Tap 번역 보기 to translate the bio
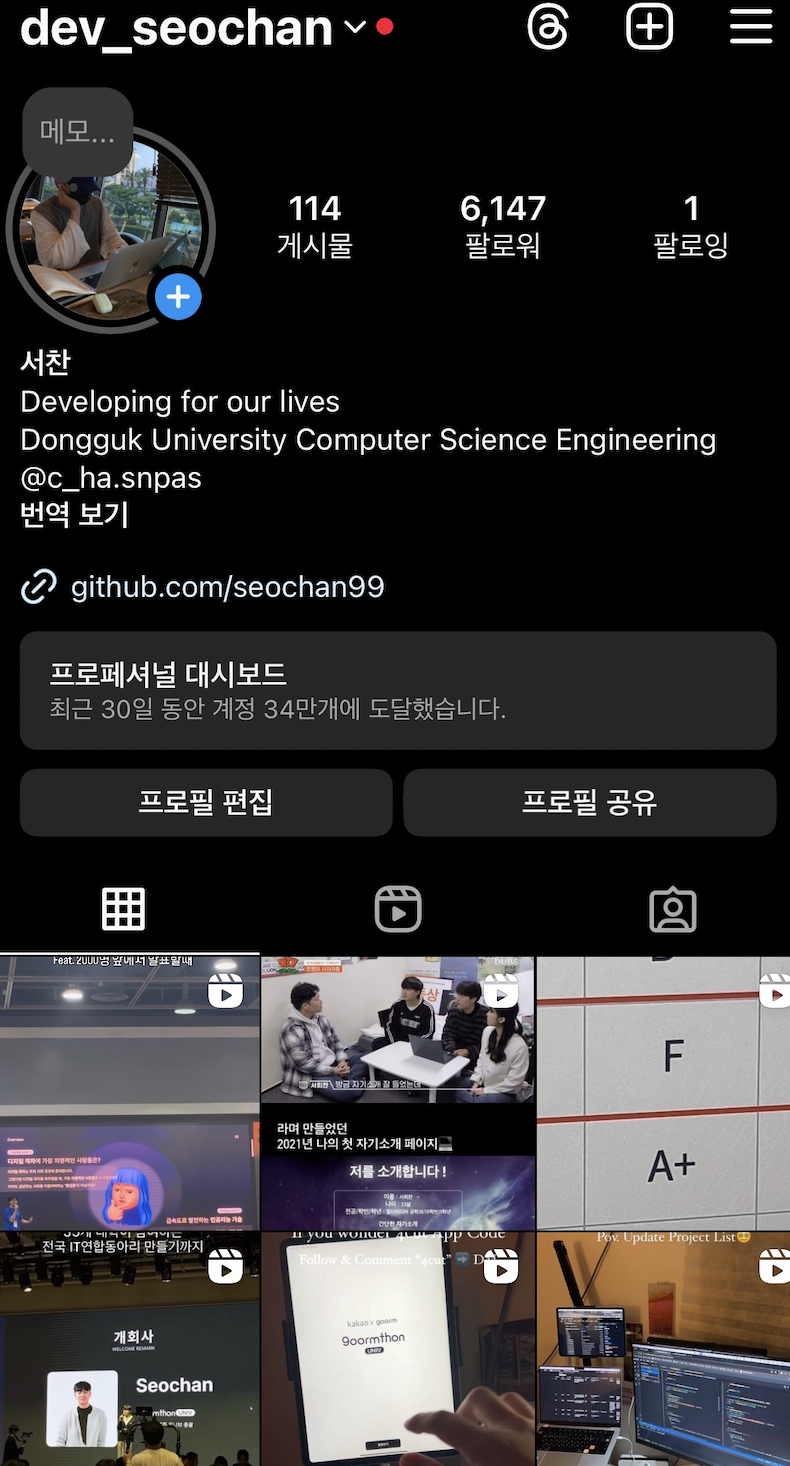 click(x=75, y=515)
